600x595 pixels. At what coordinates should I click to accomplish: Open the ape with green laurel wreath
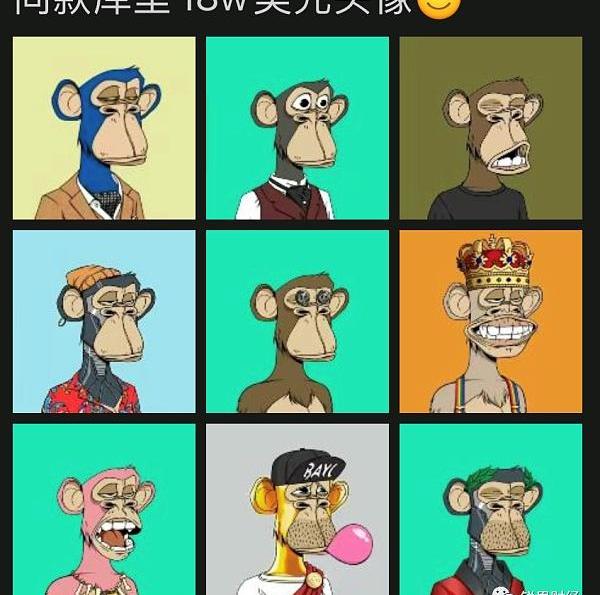pos(490,508)
